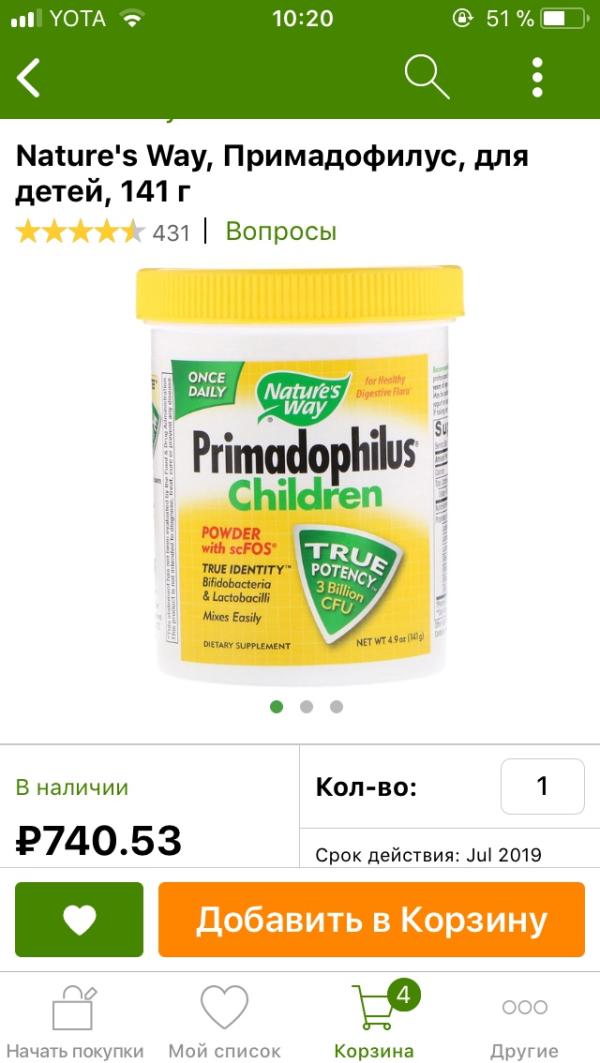Open the Primadophilus Children product photo
The height and width of the screenshot is (1063, 600).
pyautogui.click(x=300, y=470)
